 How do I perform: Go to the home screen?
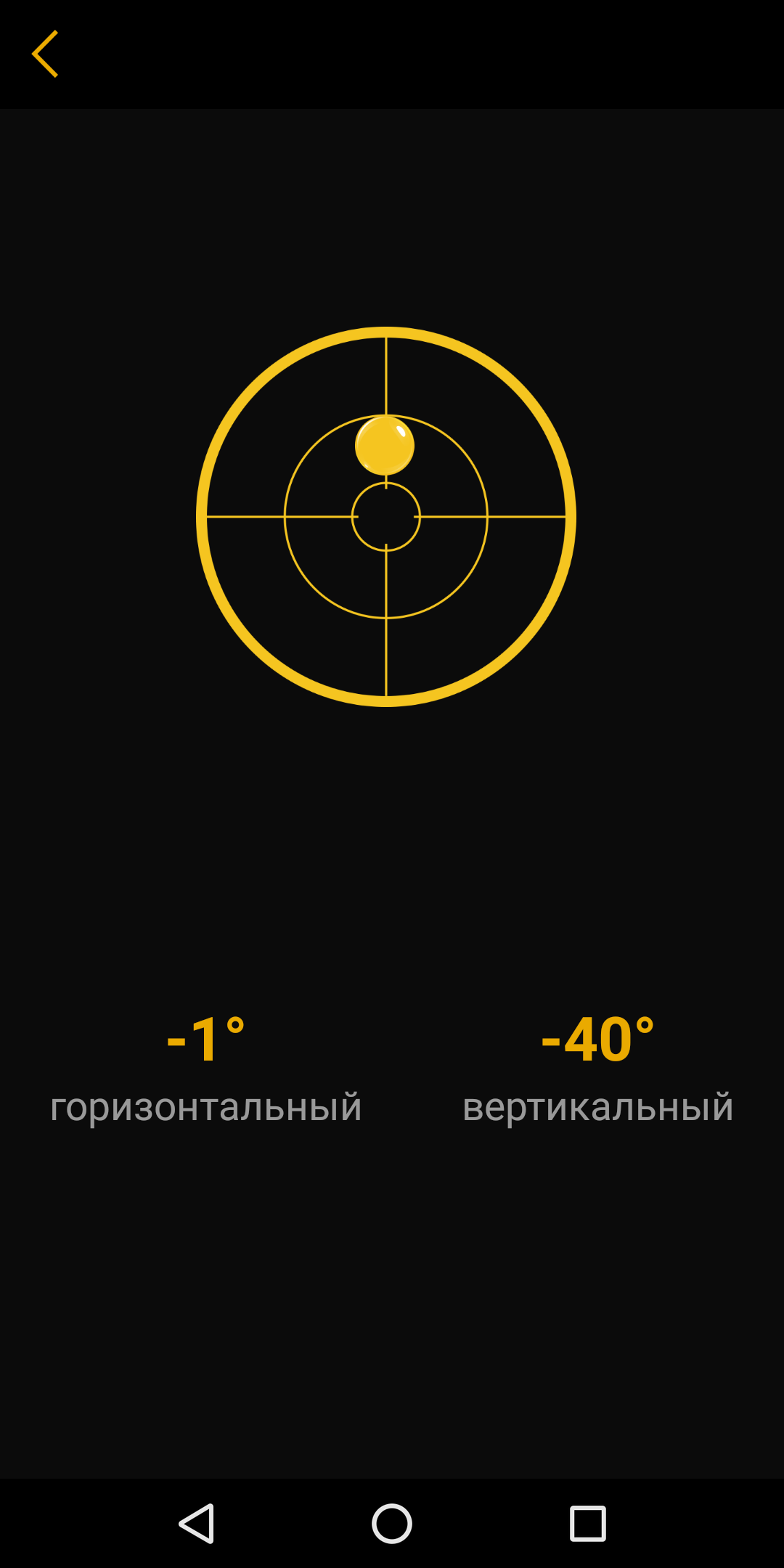(x=392, y=1523)
